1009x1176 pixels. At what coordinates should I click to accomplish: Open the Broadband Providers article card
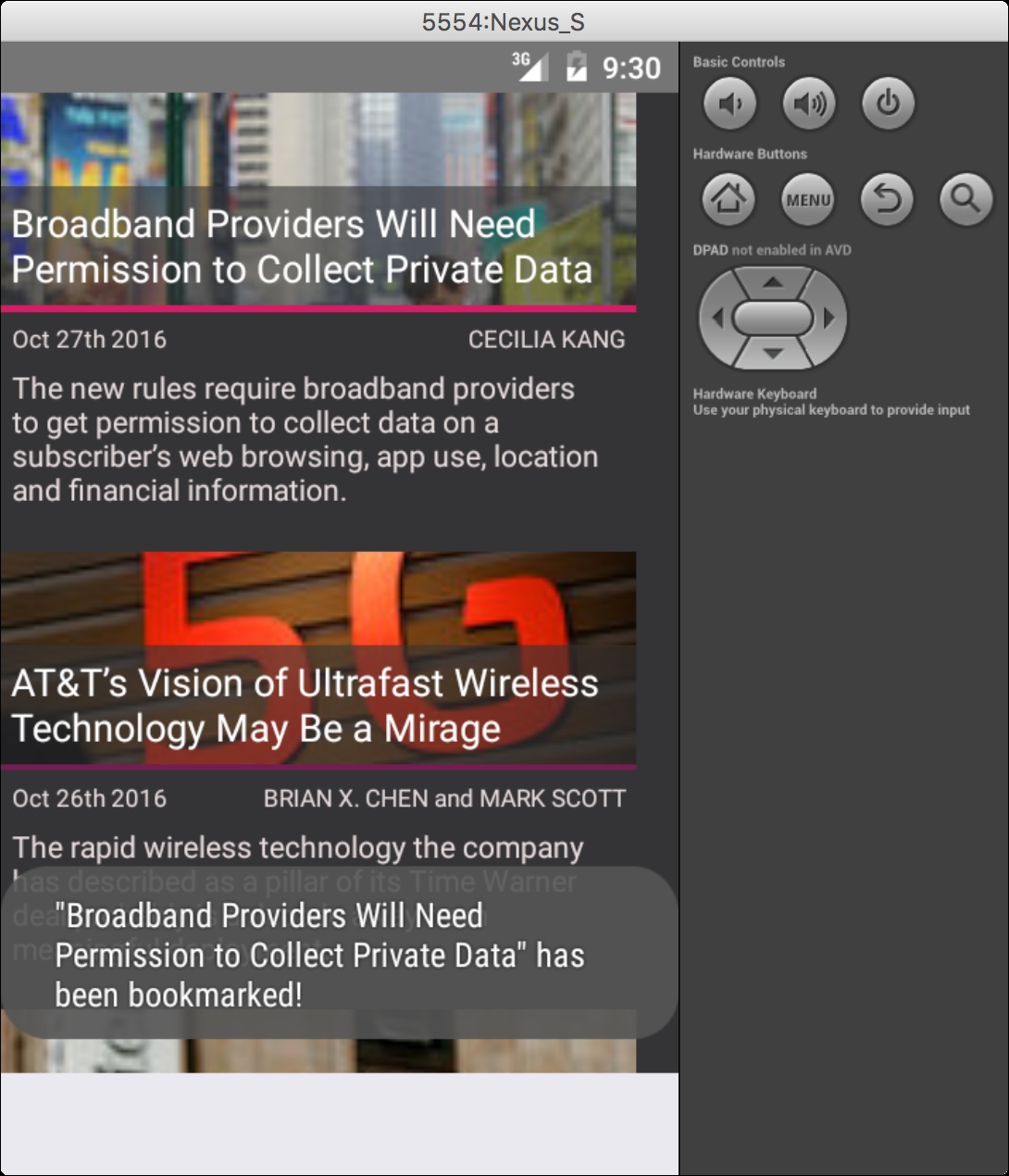click(x=302, y=247)
